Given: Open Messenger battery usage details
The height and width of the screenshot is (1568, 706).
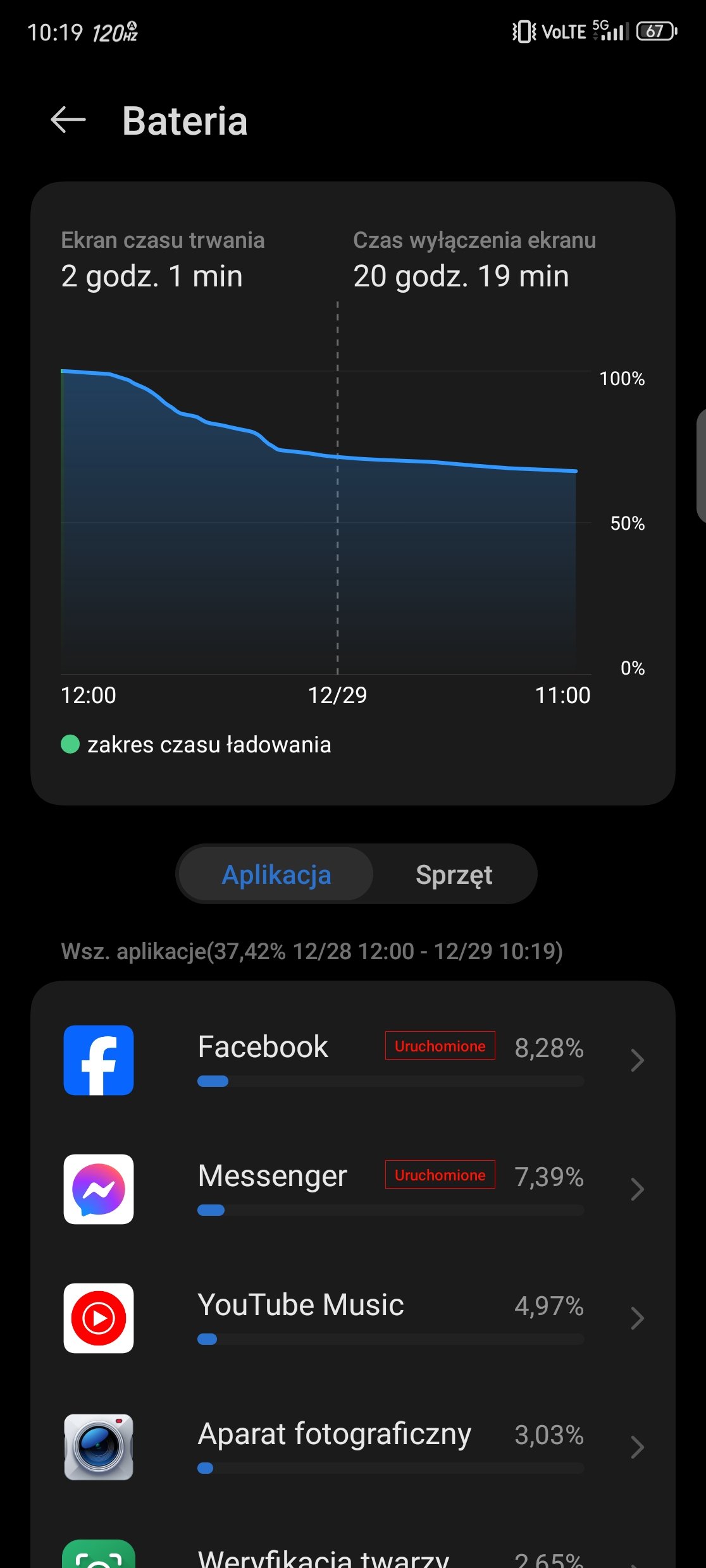Looking at the screenshot, I should (353, 1189).
